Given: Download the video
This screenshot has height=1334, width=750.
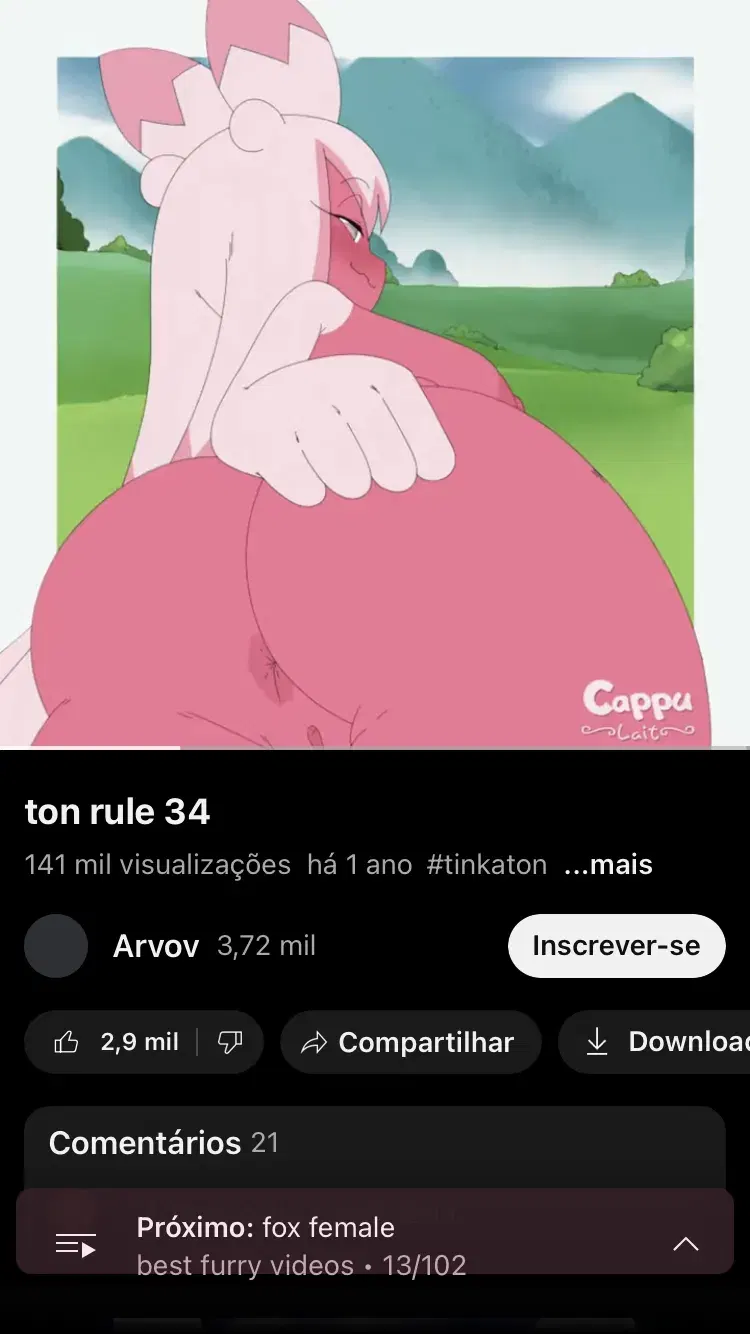Looking at the screenshot, I should pos(655,1042).
